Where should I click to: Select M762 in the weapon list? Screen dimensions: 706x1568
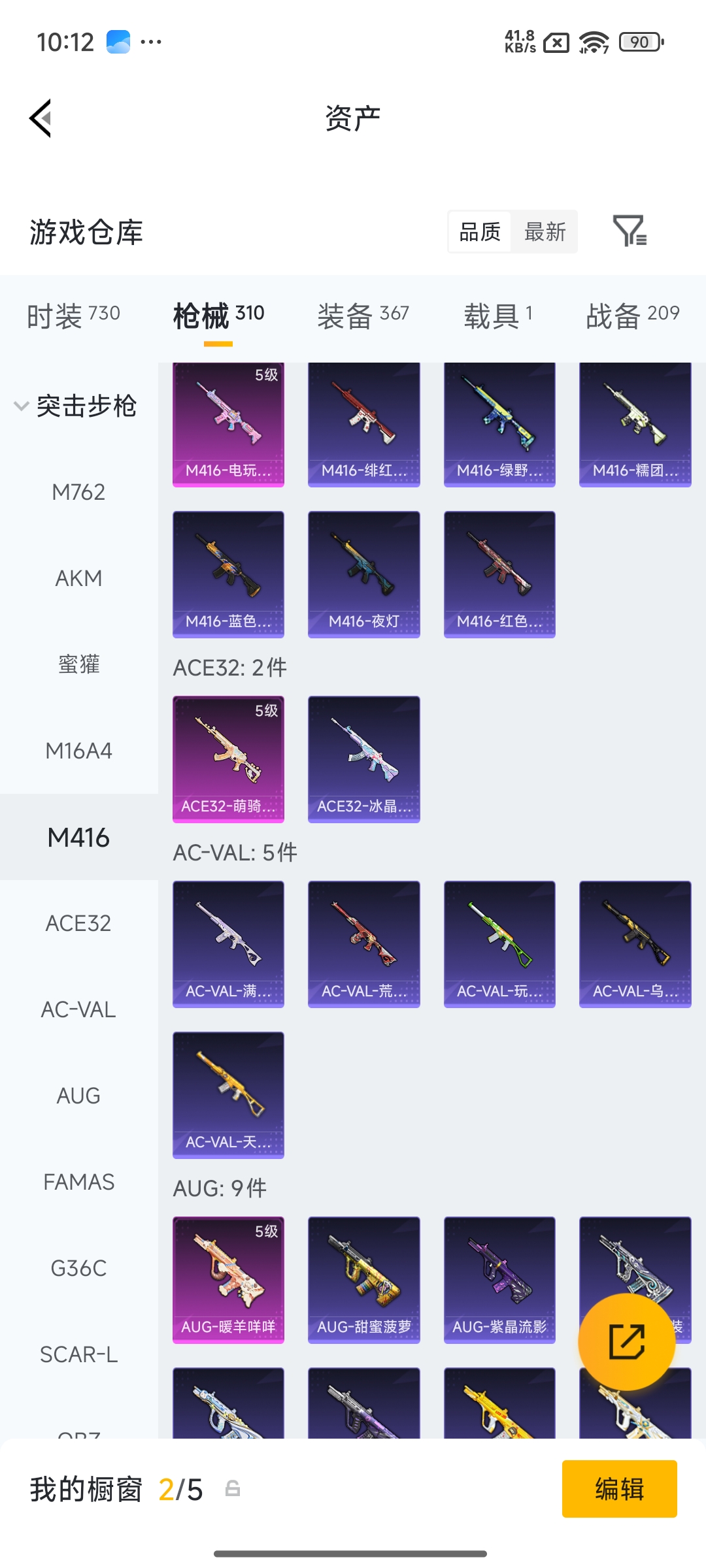tap(78, 492)
